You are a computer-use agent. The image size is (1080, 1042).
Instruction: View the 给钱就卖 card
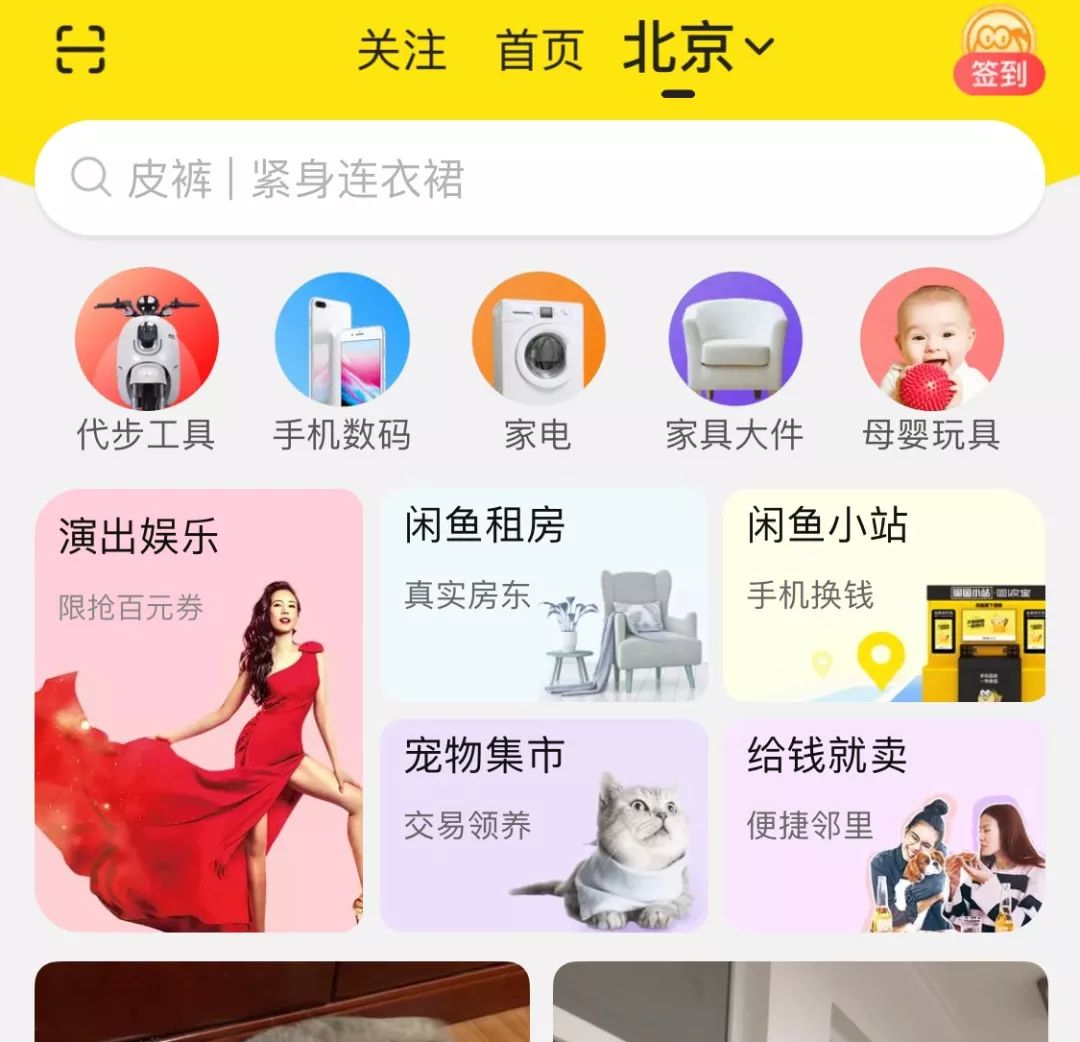click(884, 825)
